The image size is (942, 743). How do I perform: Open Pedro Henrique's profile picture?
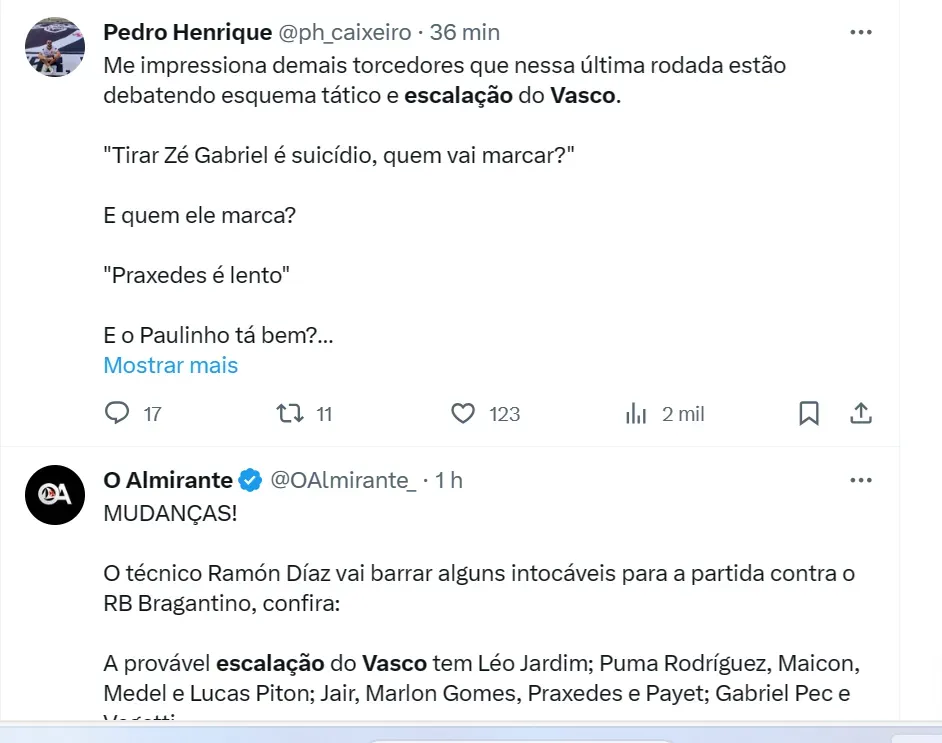[x=55, y=47]
